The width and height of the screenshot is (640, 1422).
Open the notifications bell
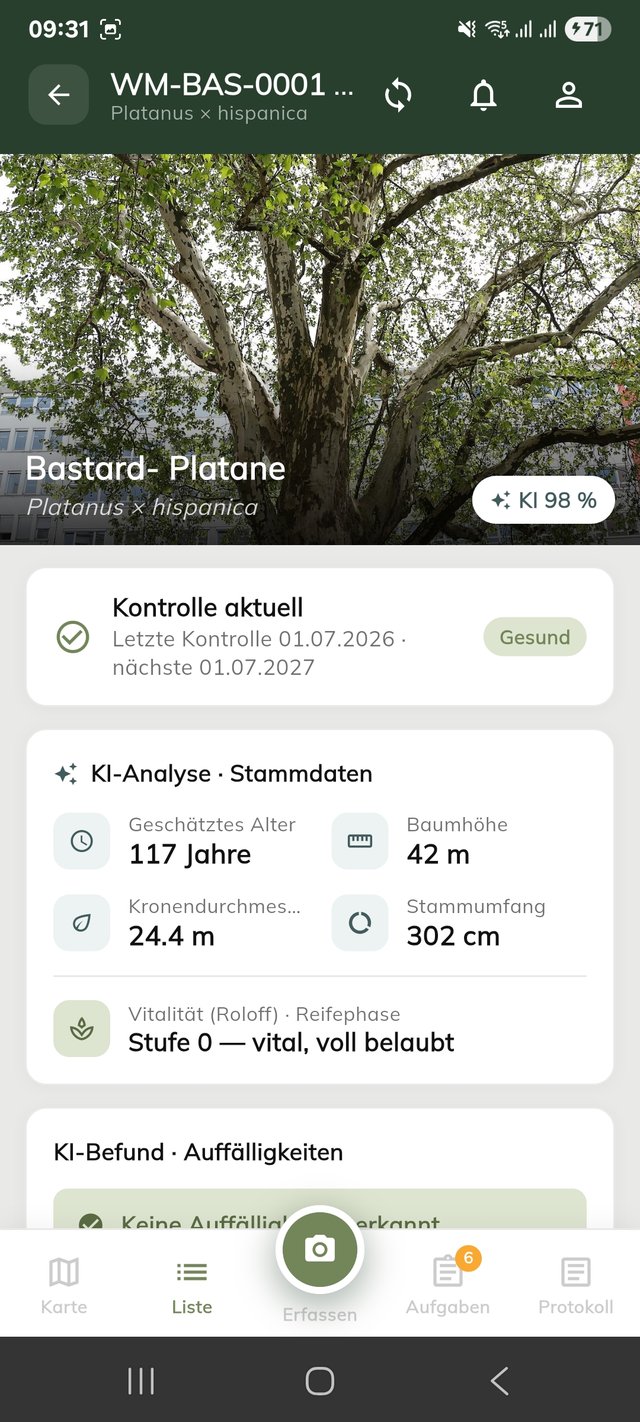[x=484, y=95]
